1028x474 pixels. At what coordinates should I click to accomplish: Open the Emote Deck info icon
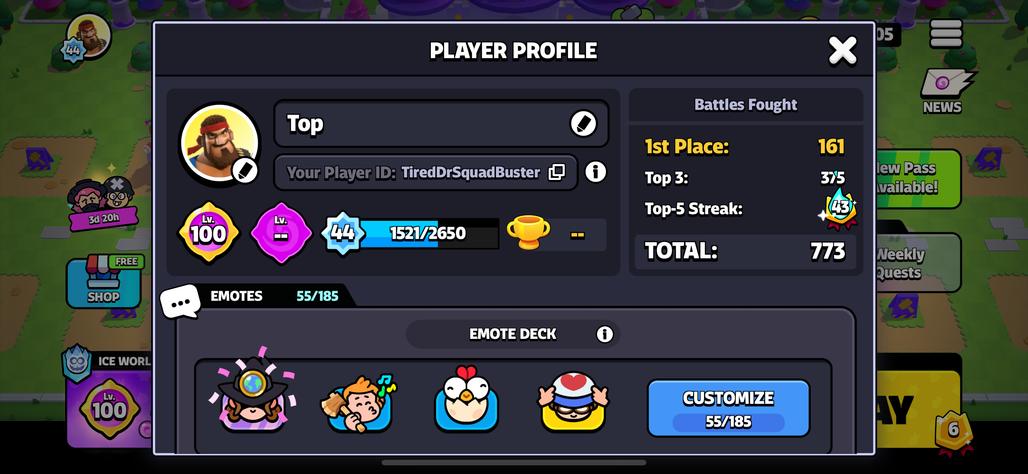604,334
